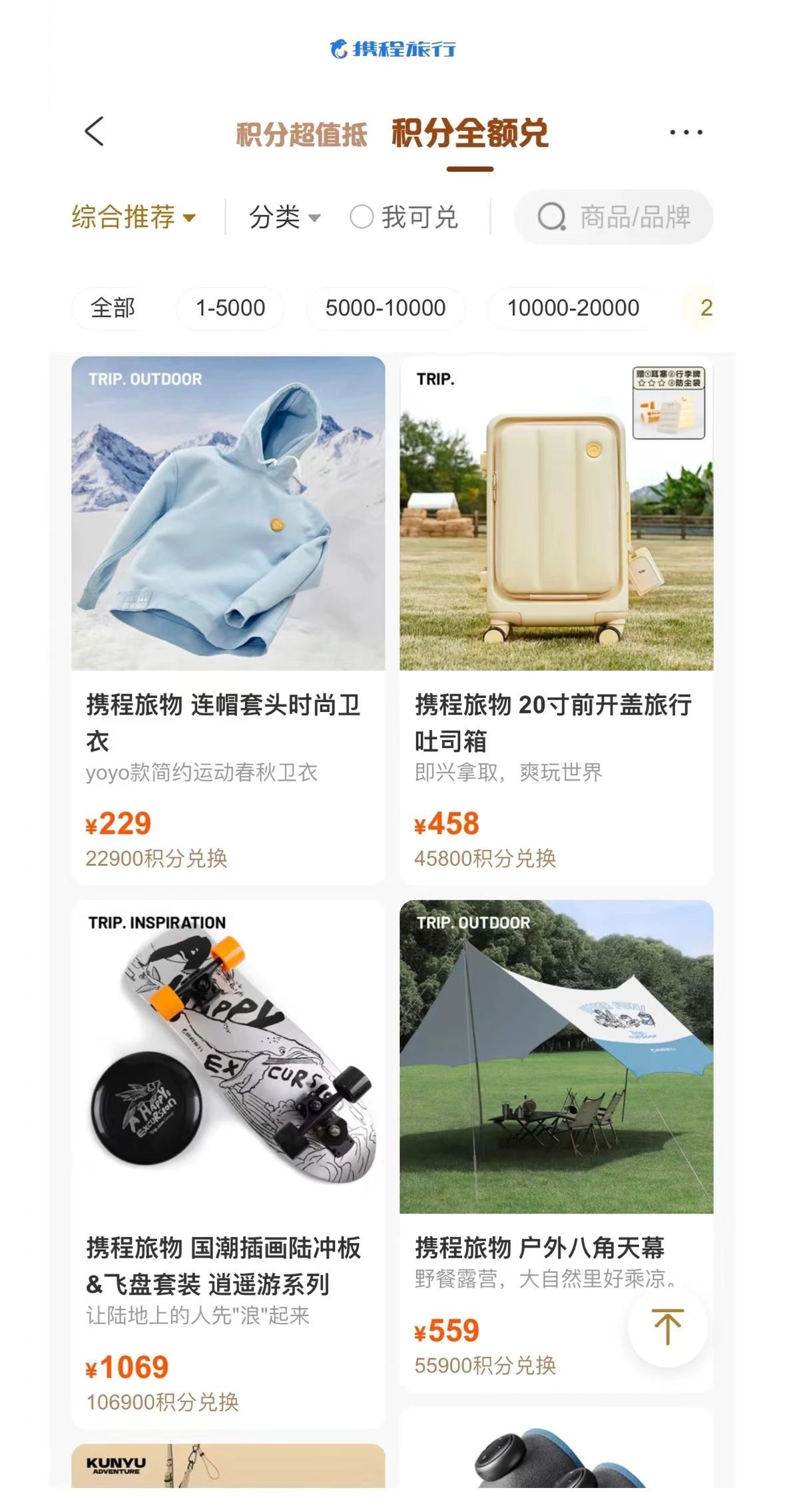Image resolution: width=785 pixels, height=1512 pixels.
Task: Expand the 综合推荐 sort dropdown
Action: click(x=134, y=217)
